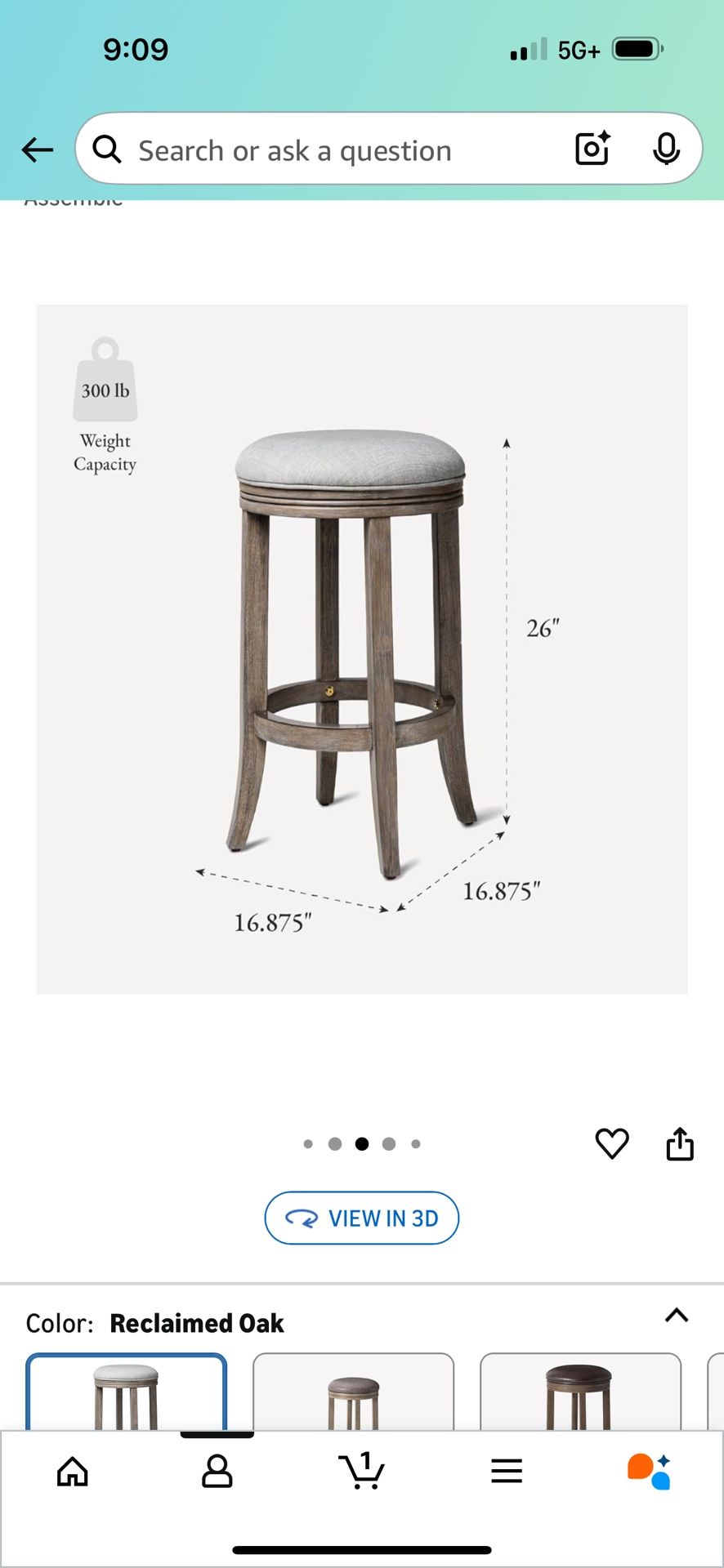
Task: Open the hamburger menu tab
Action: [507, 1471]
